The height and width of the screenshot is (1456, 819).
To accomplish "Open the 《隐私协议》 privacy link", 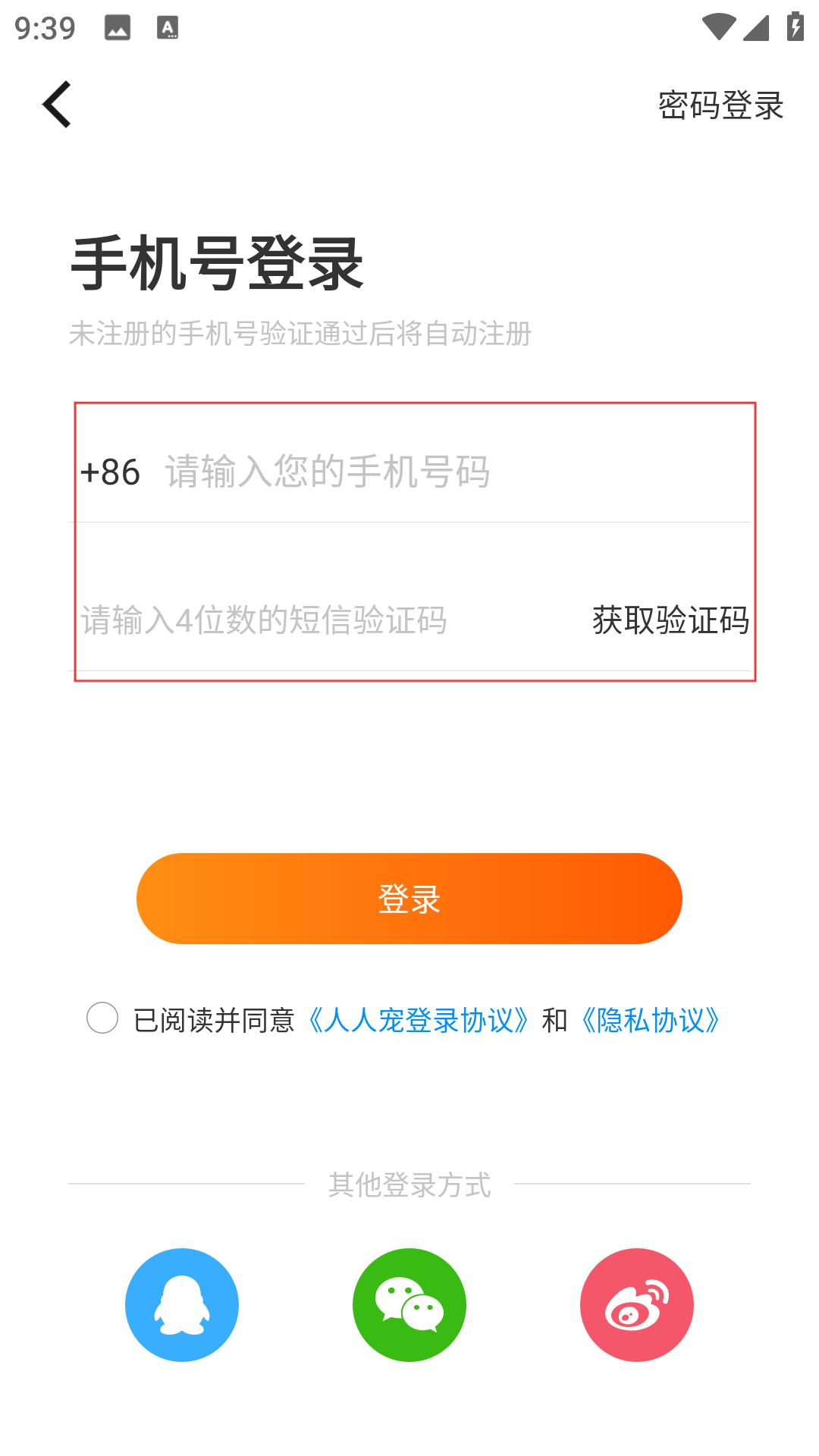I will tap(650, 1020).
